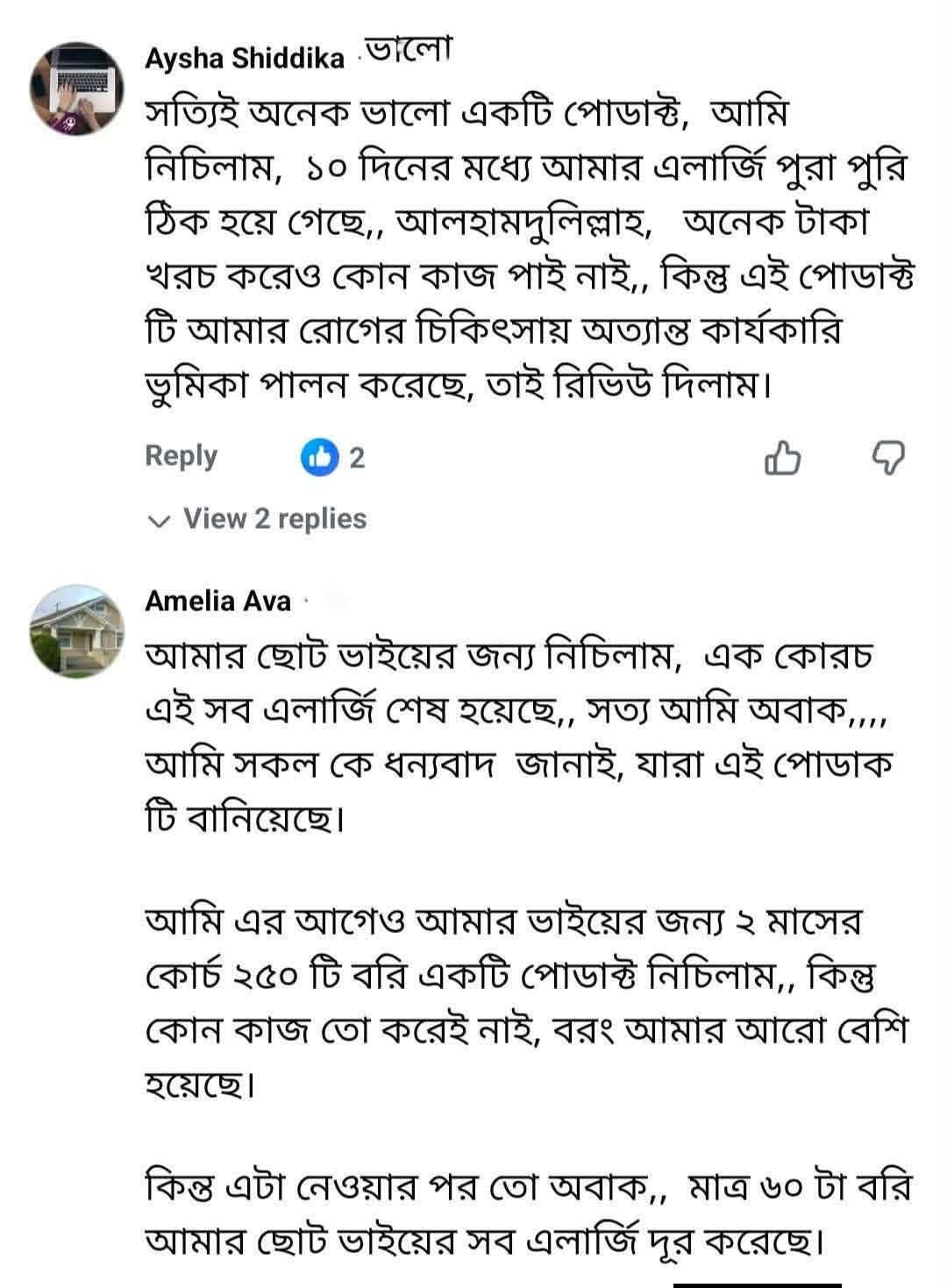Image resolution: width=947 pixels, height=1288 pixels.
Task: Like Aysha Shiddika's comment
Action: pos(782,457)
